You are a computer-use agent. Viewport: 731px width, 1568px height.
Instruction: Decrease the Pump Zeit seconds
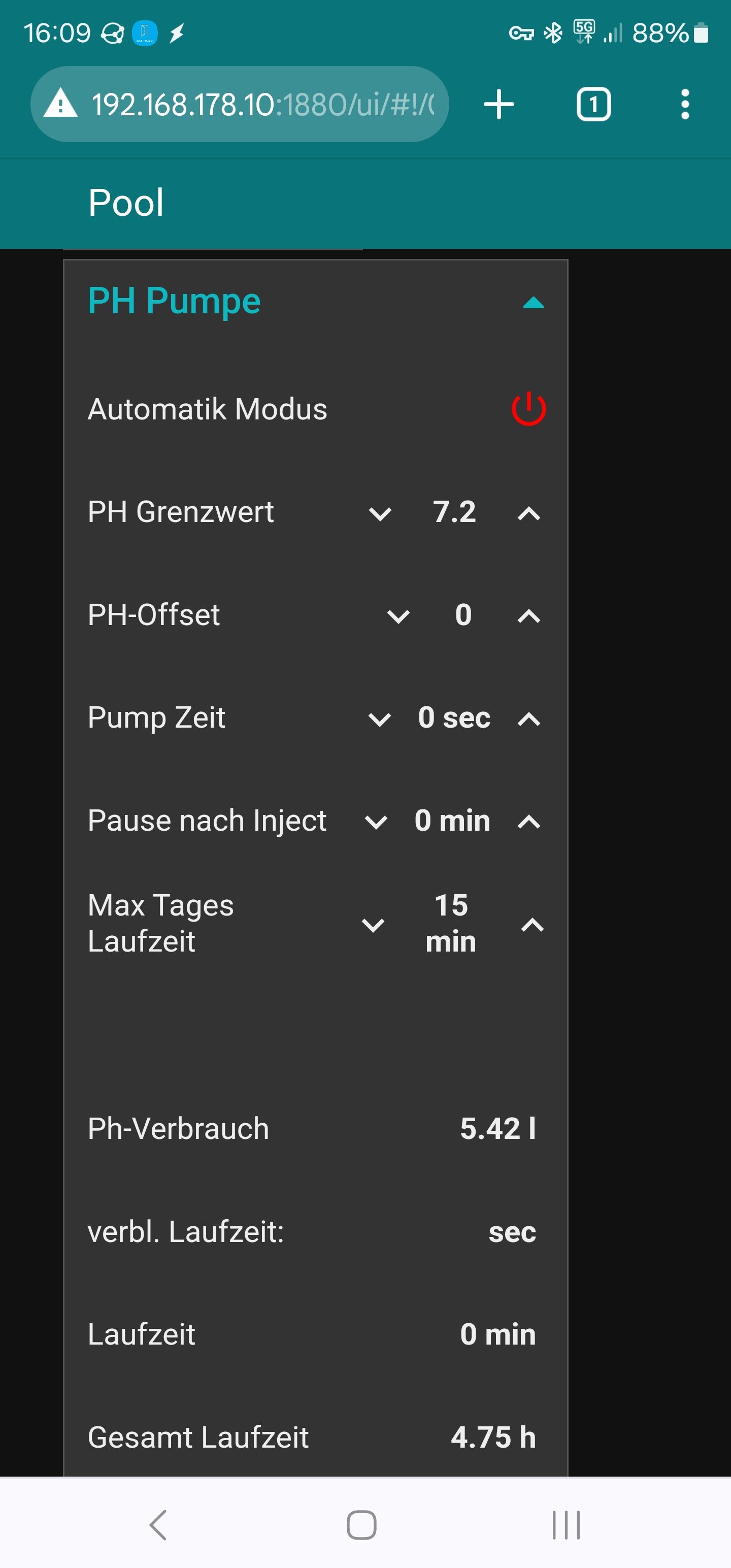pyautogui.click(x=380, y=720)
